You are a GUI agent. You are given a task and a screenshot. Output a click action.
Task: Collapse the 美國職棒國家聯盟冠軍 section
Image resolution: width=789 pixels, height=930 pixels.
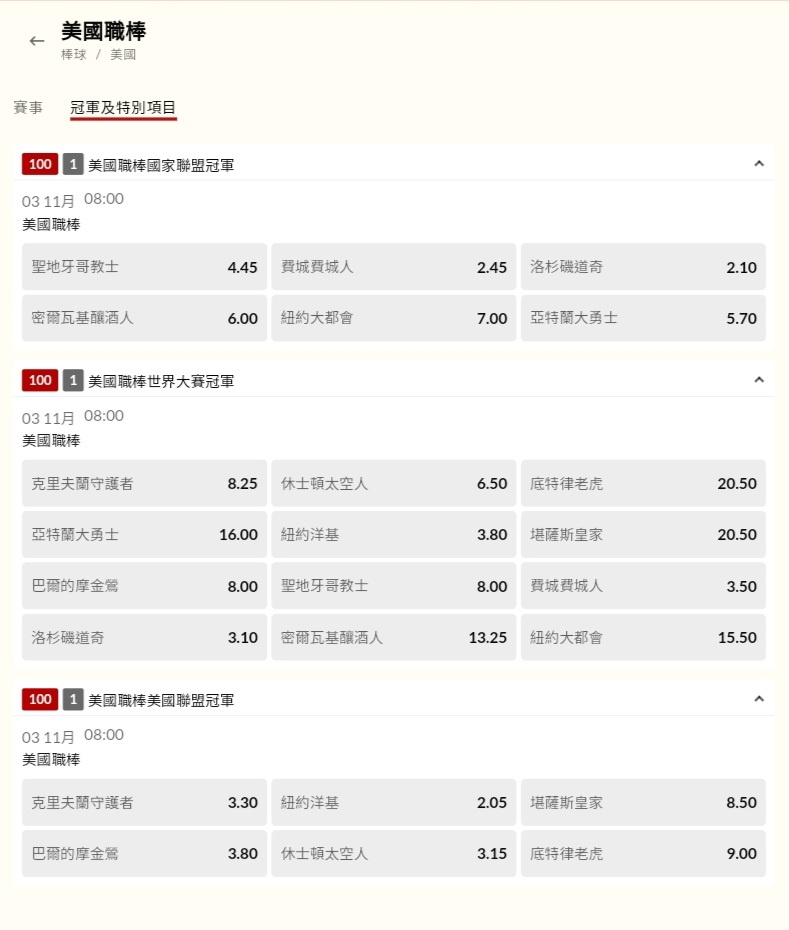[758, 164]
